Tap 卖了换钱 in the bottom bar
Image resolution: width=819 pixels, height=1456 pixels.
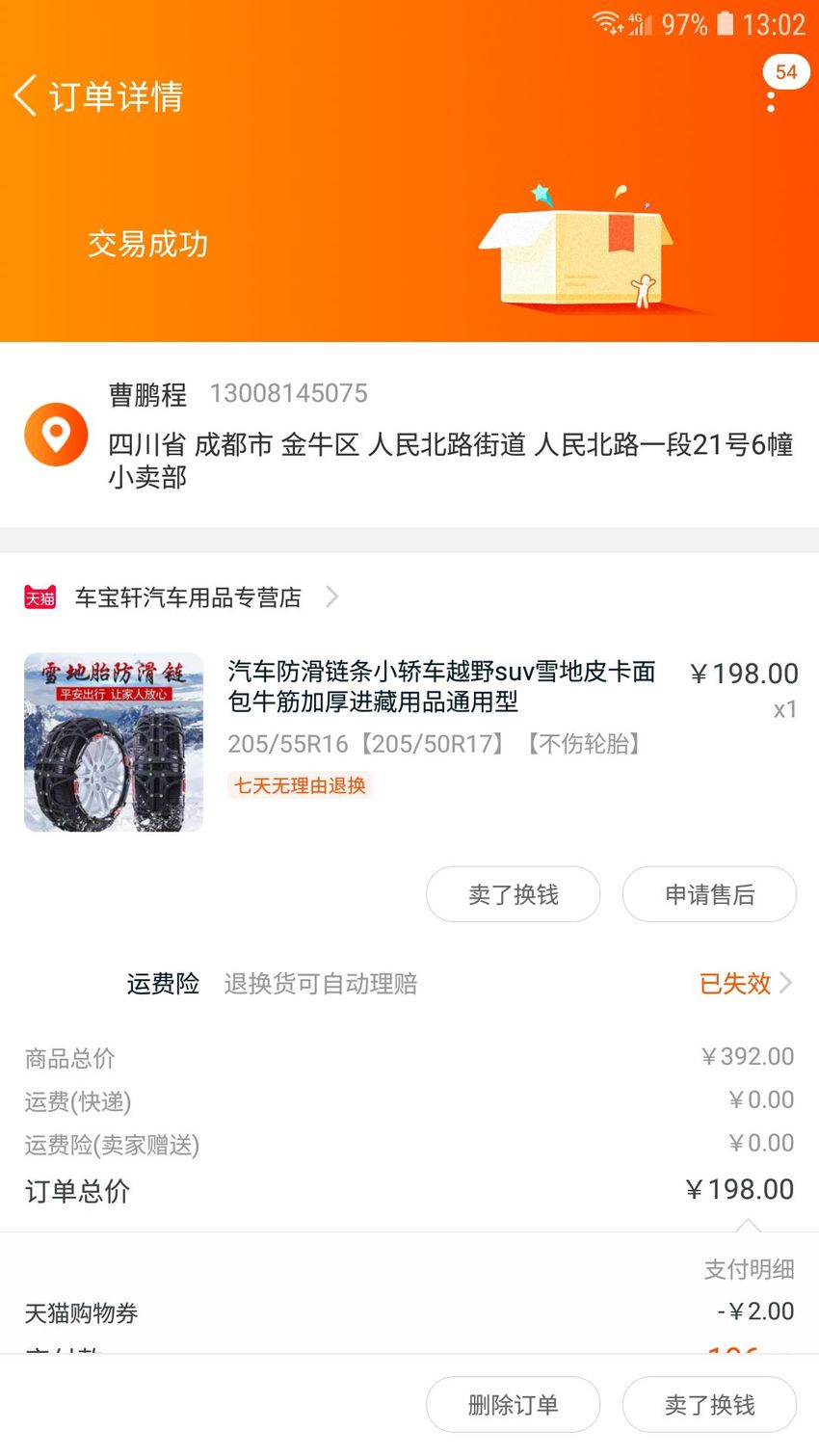(x=709, y=1405)
